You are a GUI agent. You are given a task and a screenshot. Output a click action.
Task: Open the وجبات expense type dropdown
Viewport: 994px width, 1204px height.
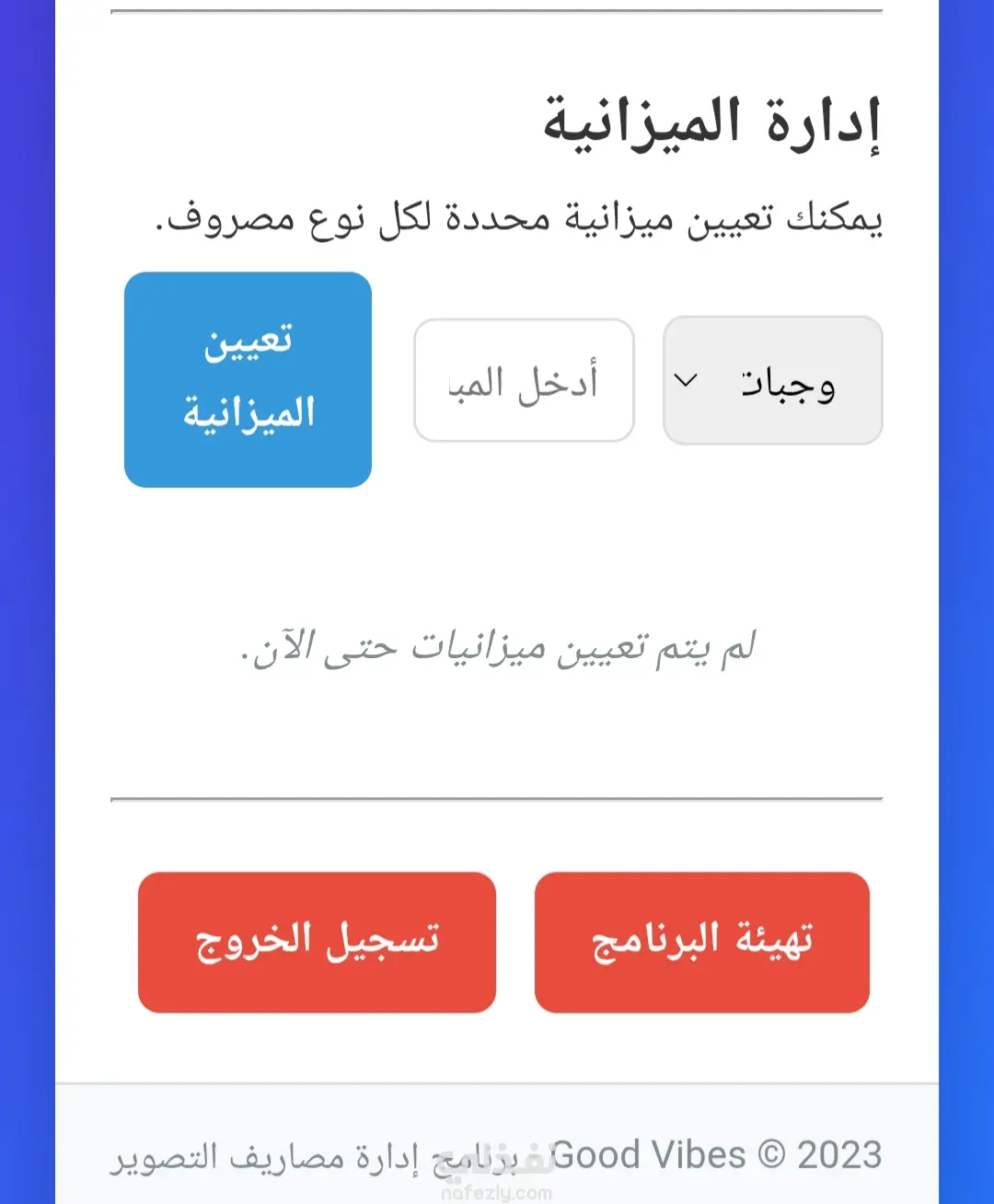[772, 381]
